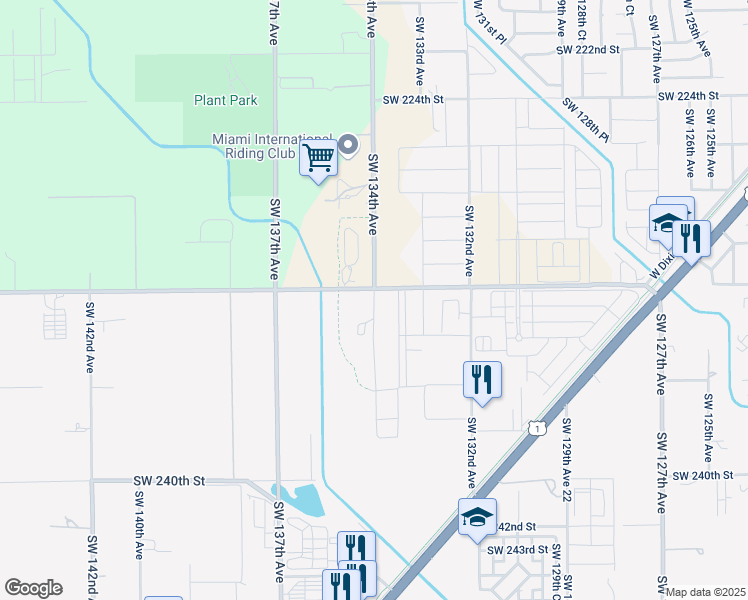Tap the shopping cart marker near Riding Club
The image size is (748, 600).
click(318, 158)
